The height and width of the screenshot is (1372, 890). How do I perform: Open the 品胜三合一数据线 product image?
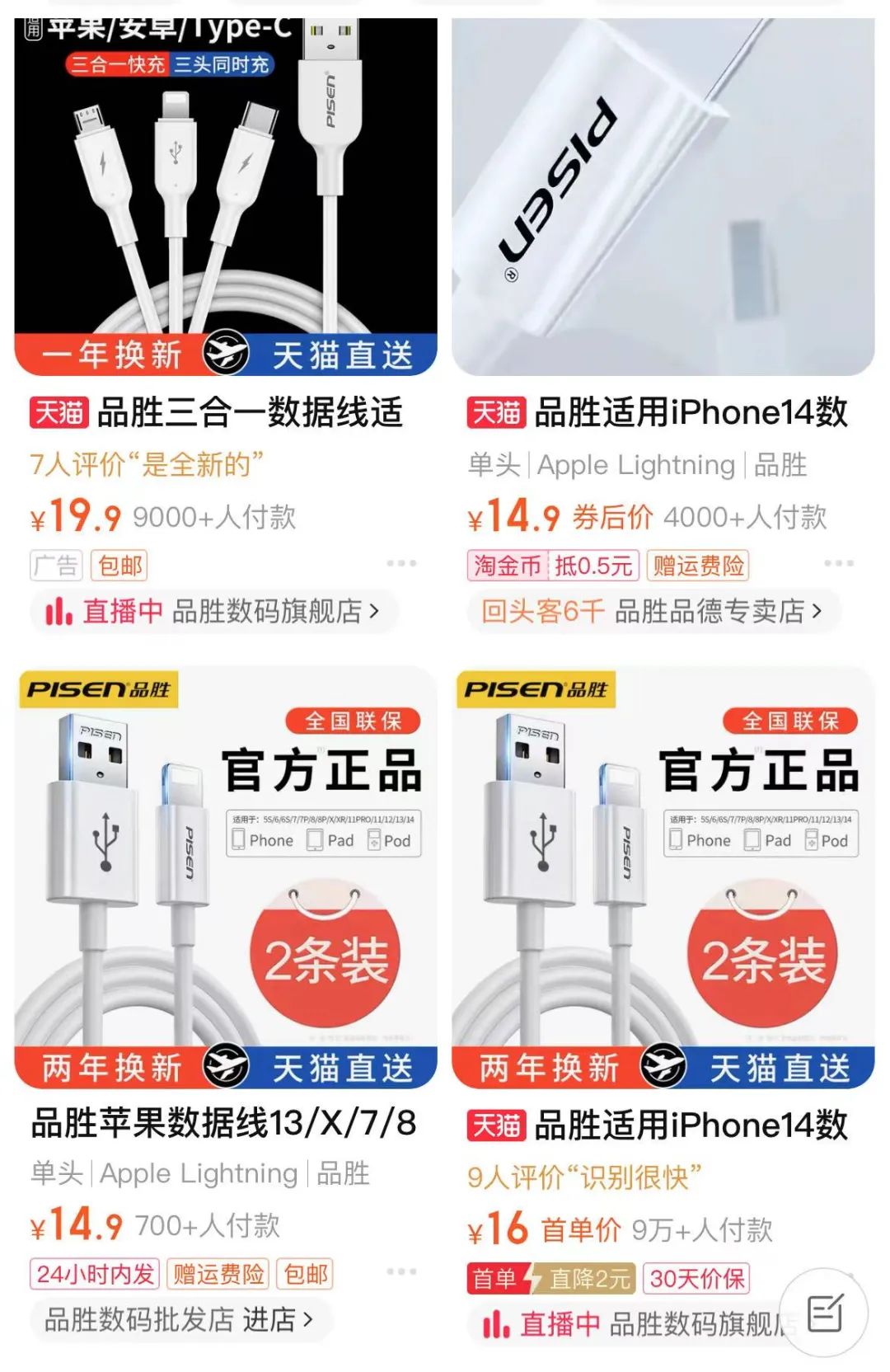click(x=226, y=196)
